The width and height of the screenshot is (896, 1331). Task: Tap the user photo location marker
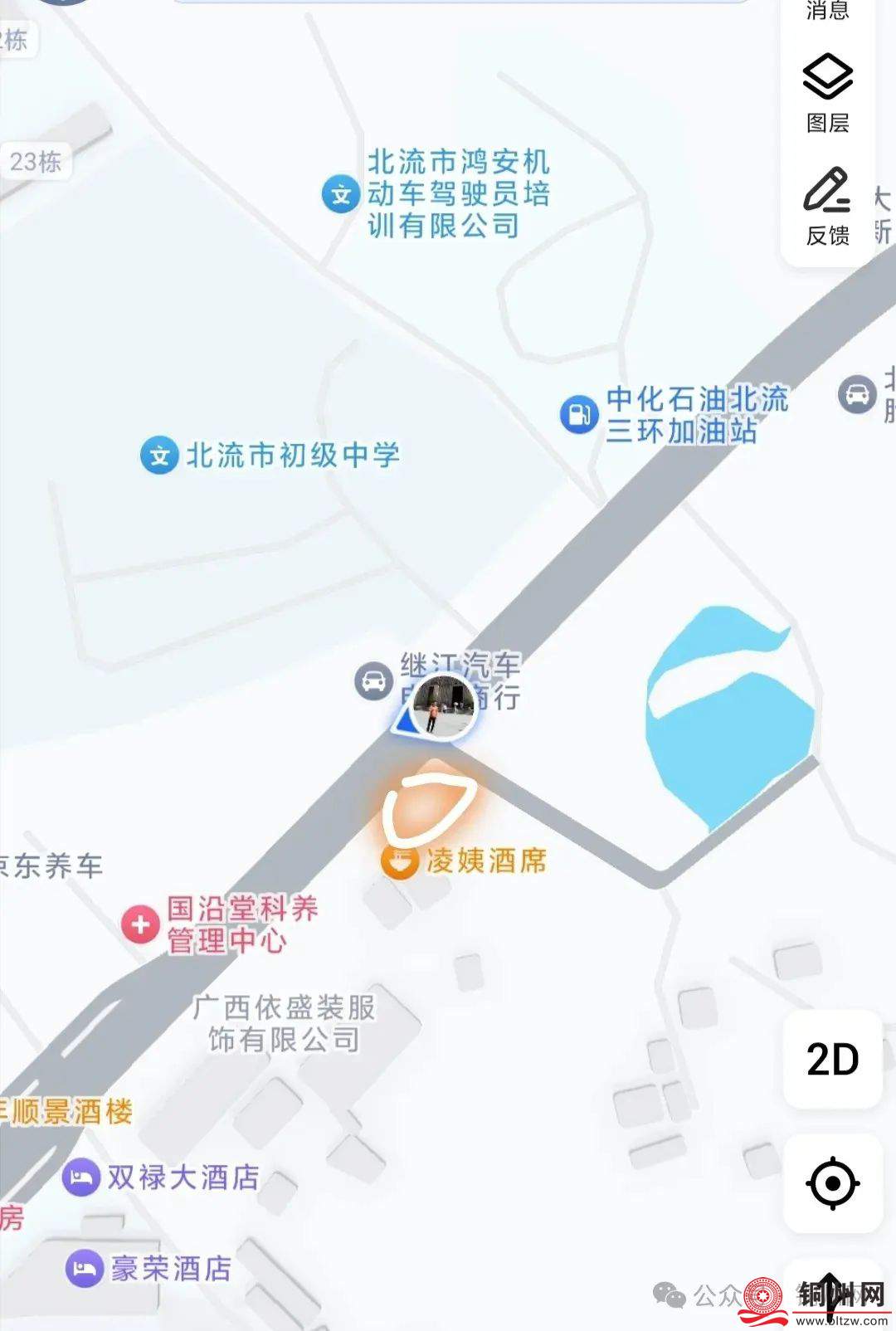[x=443, y=707]
